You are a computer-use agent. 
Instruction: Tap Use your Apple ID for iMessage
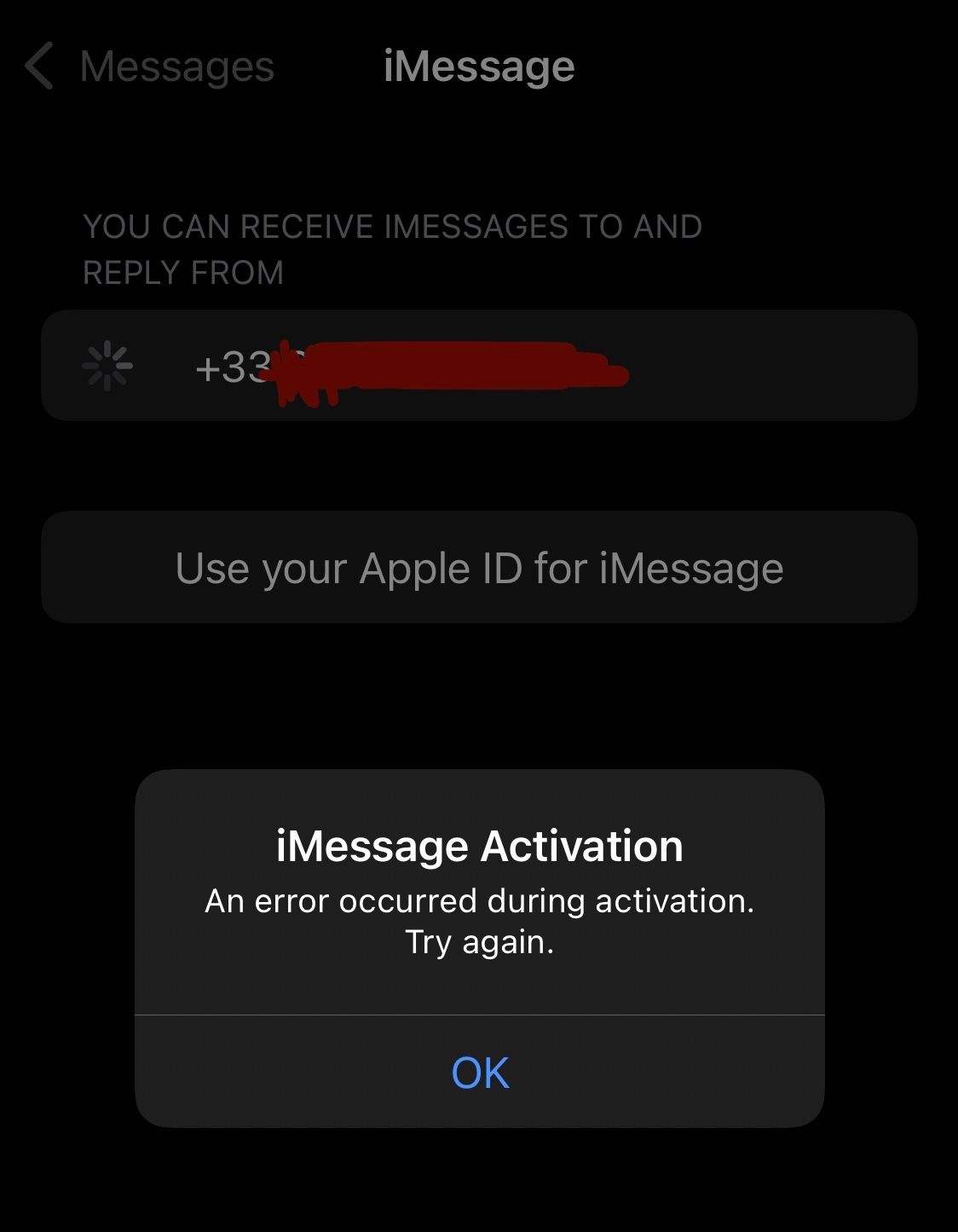click(x=479, y=568)
